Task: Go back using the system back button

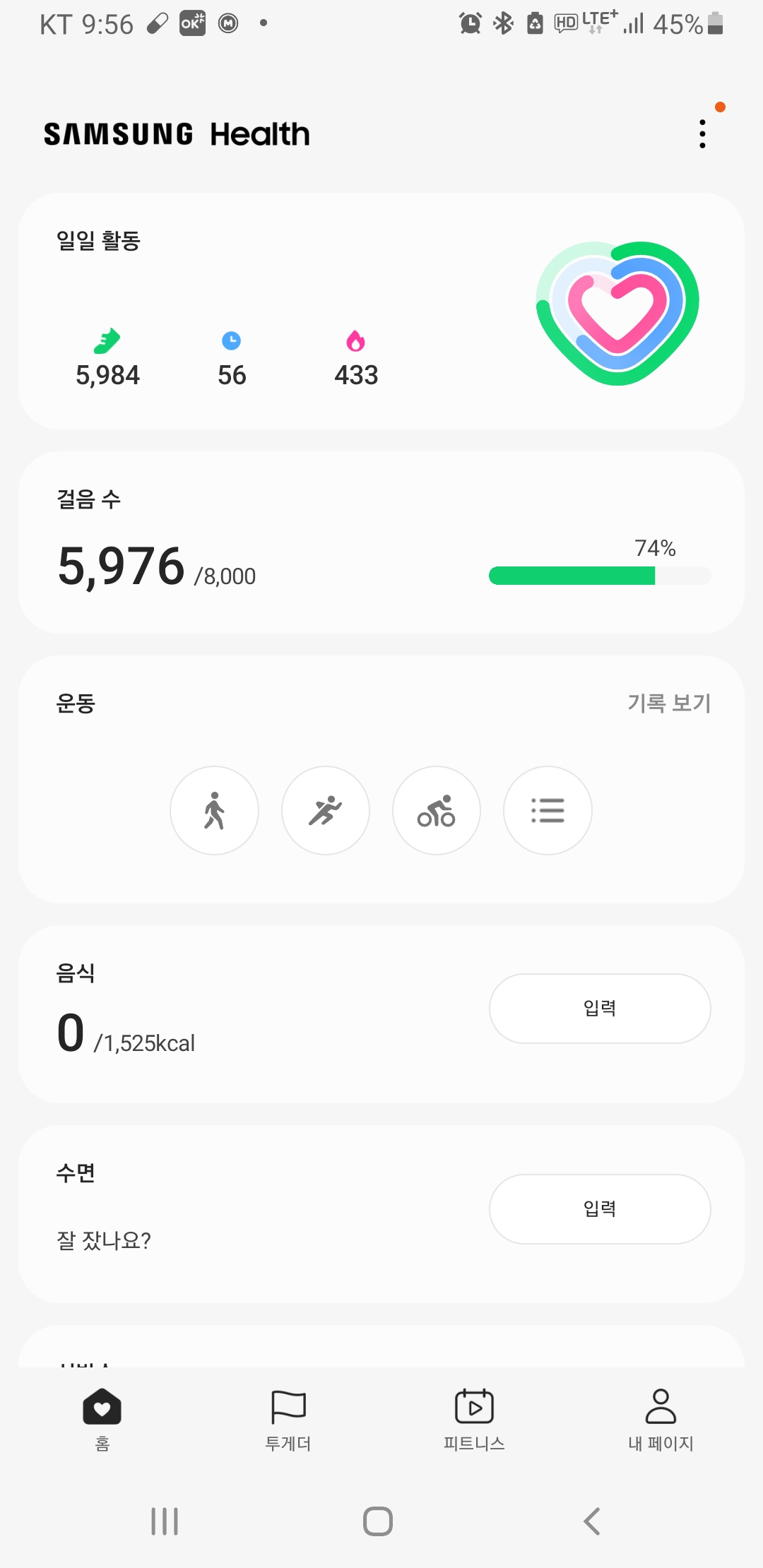Action: [592, 1521]
